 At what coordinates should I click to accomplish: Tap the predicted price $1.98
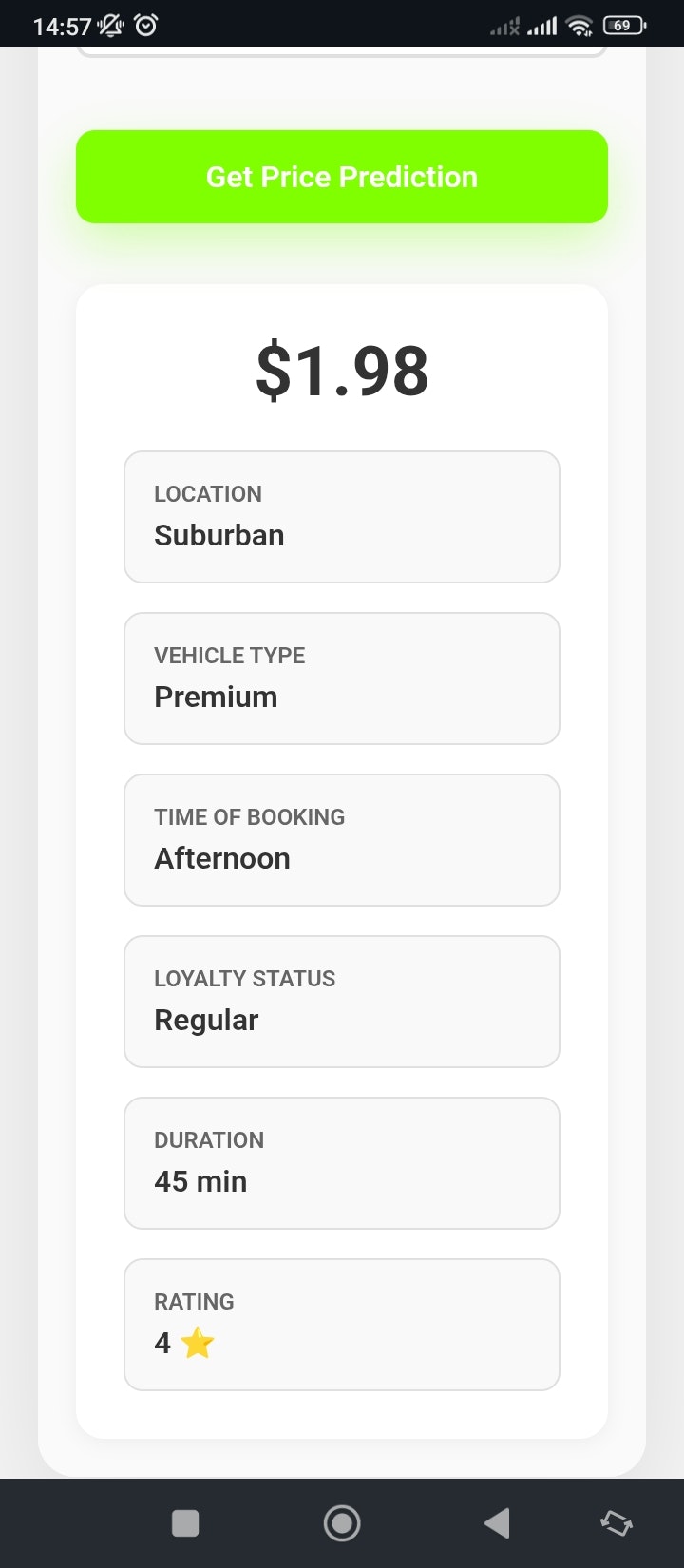[x=342, y=371]
